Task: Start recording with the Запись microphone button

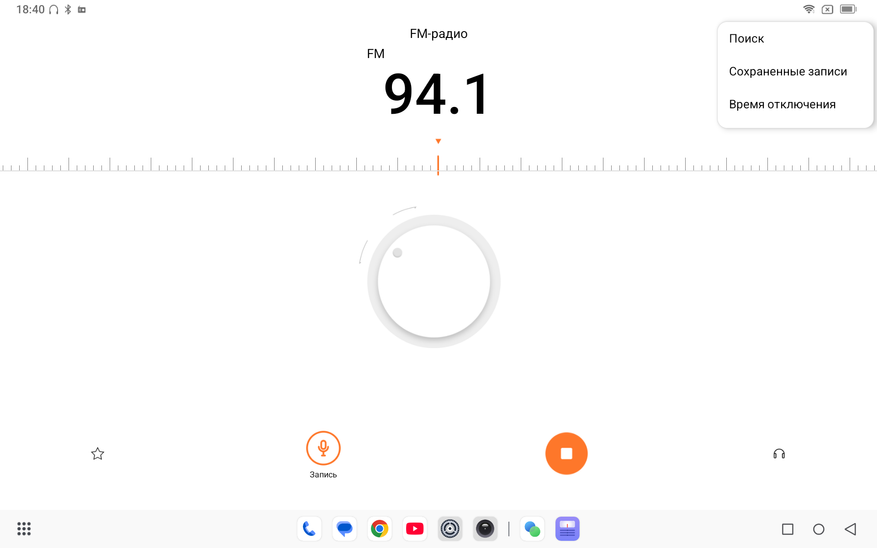Action: tap(323, 449)
